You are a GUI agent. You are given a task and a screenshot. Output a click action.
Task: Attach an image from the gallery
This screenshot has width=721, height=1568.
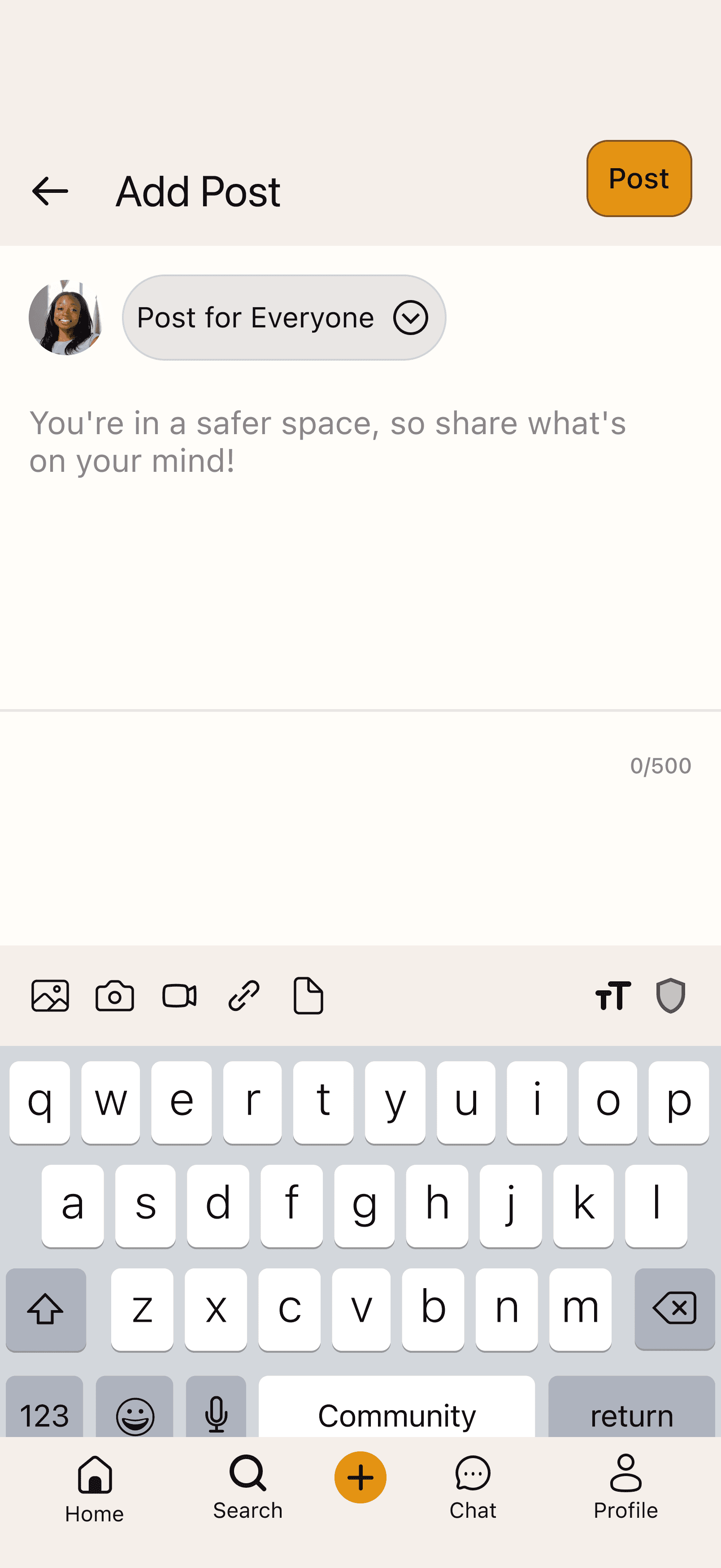50,996
